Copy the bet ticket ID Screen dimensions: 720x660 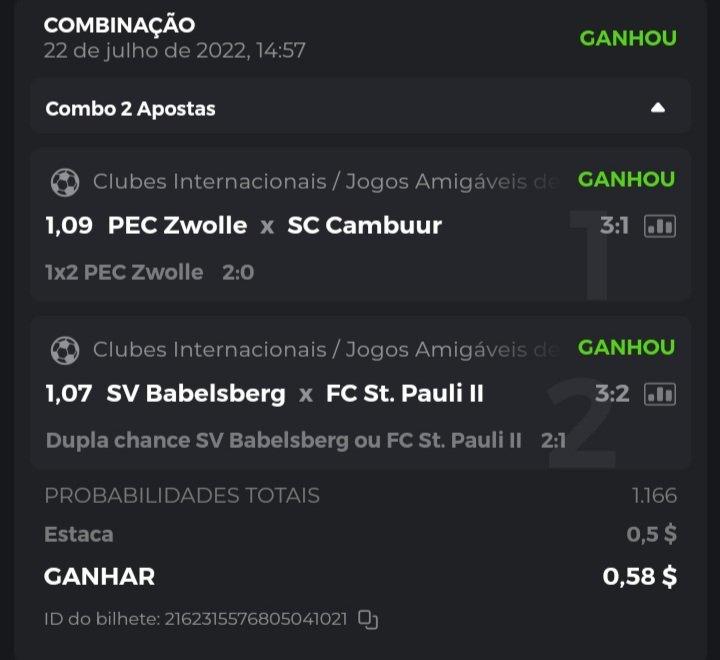pos(368,620)
